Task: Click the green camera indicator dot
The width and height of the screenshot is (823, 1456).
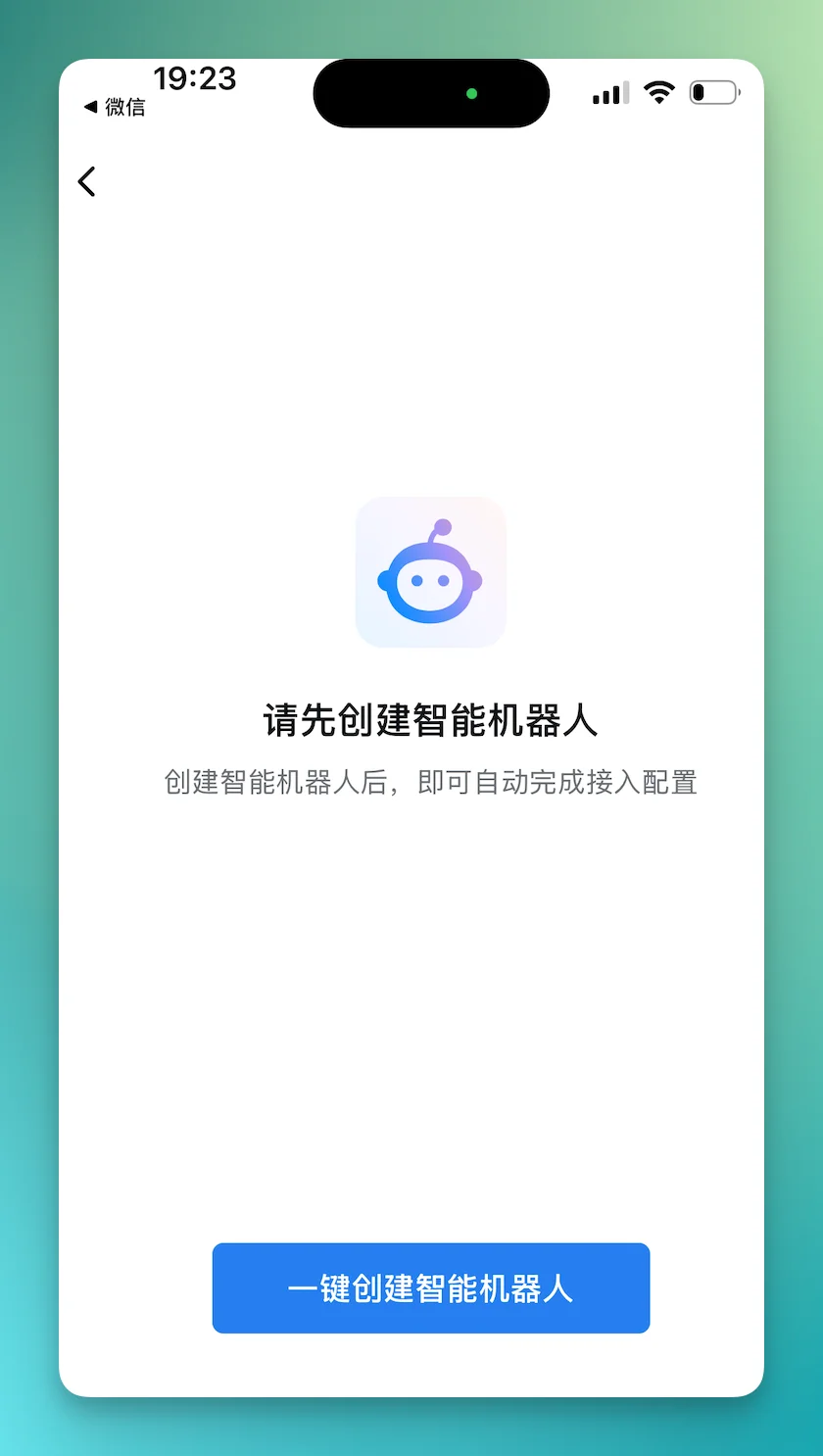Action: tap(472, 95)
